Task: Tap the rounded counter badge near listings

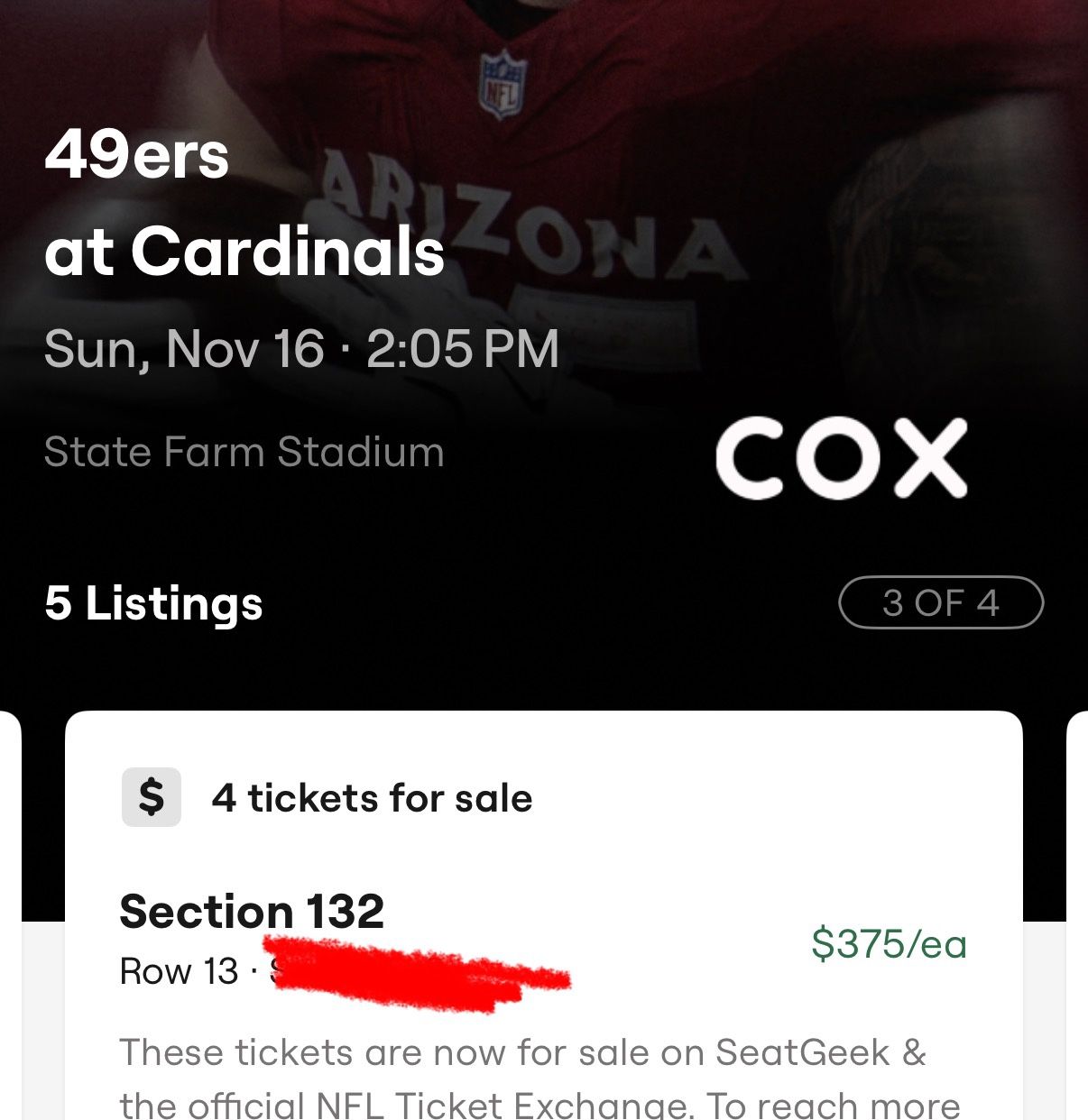Action: 942,603
